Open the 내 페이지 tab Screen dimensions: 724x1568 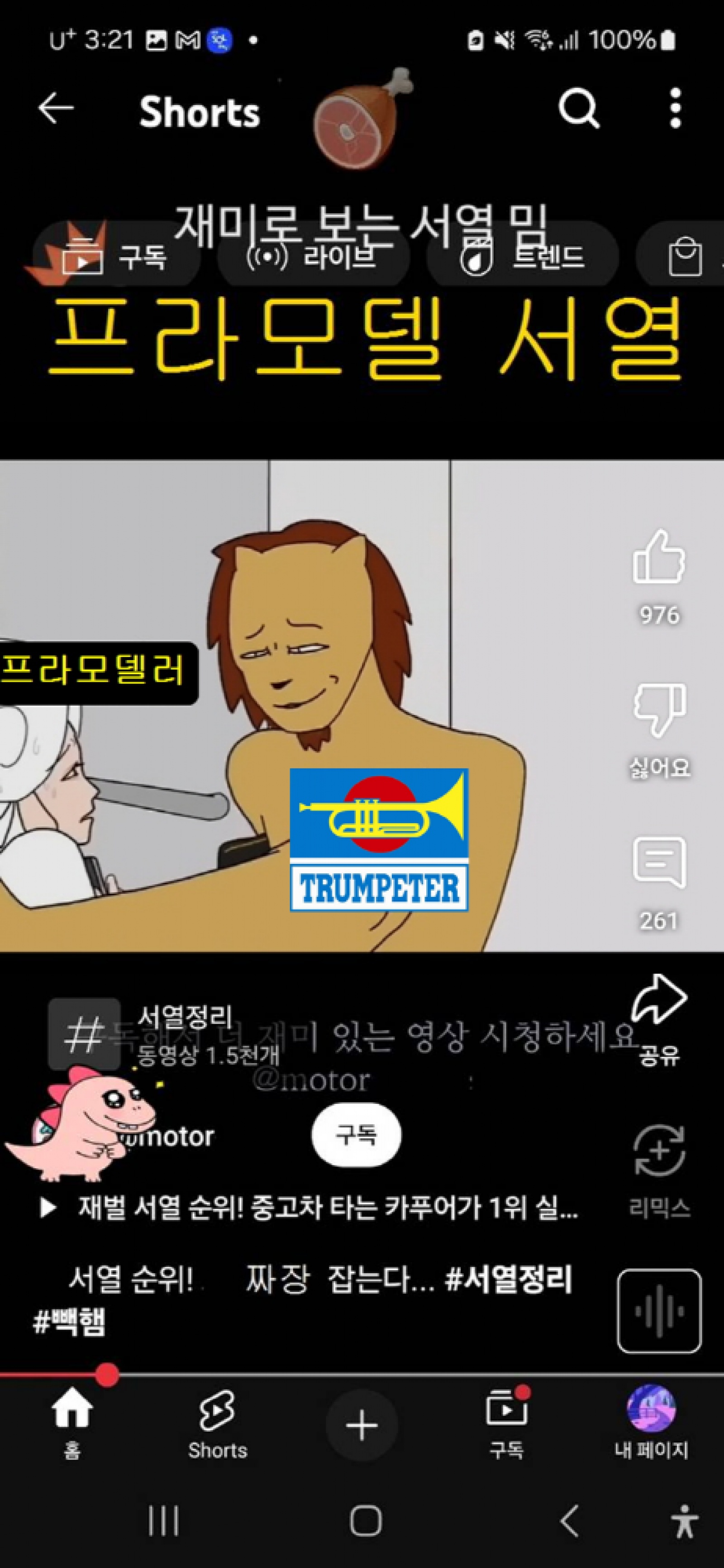[x=650, y=1425]
